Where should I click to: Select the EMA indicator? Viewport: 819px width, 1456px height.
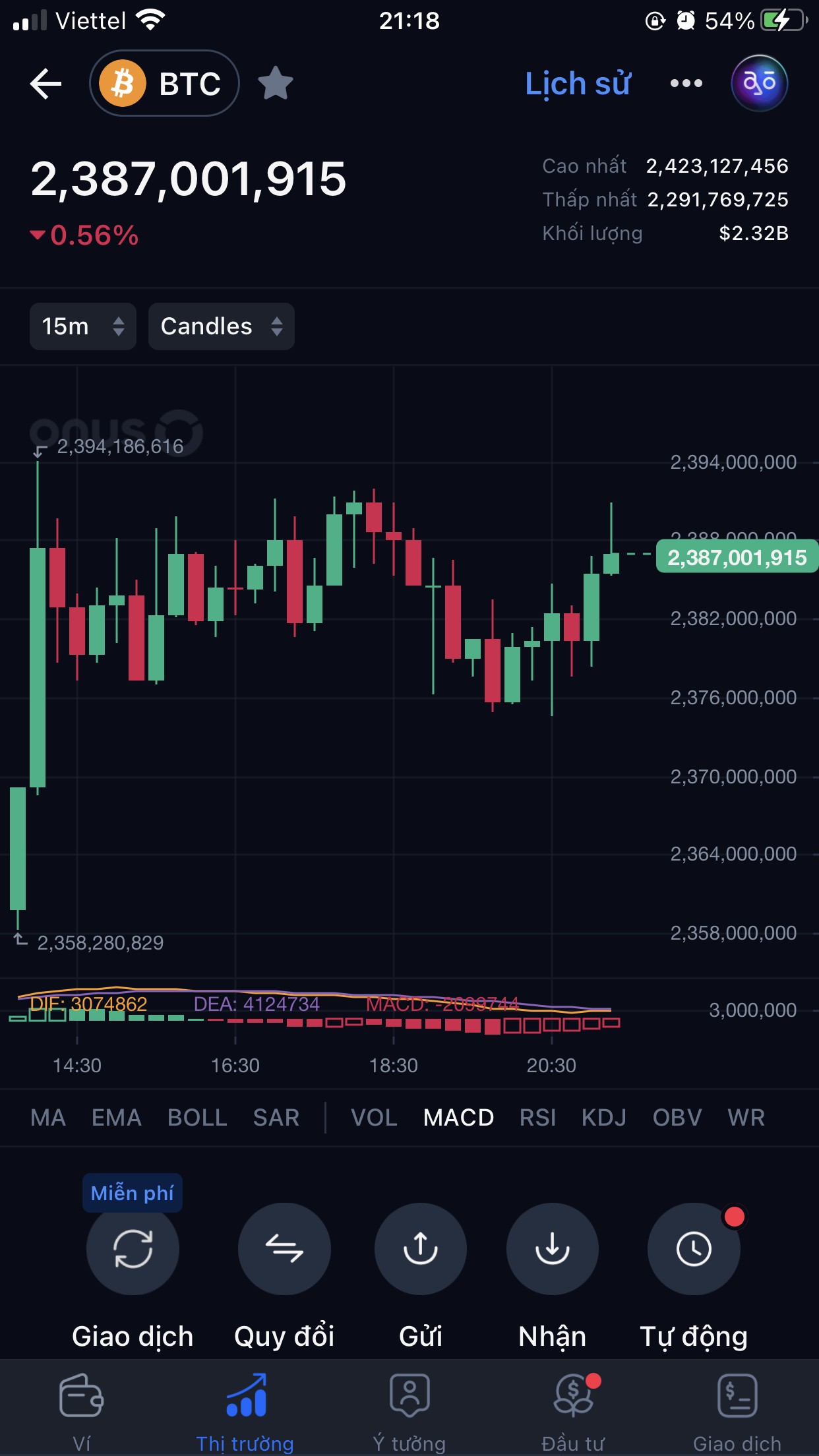[x=117, y=1118]
